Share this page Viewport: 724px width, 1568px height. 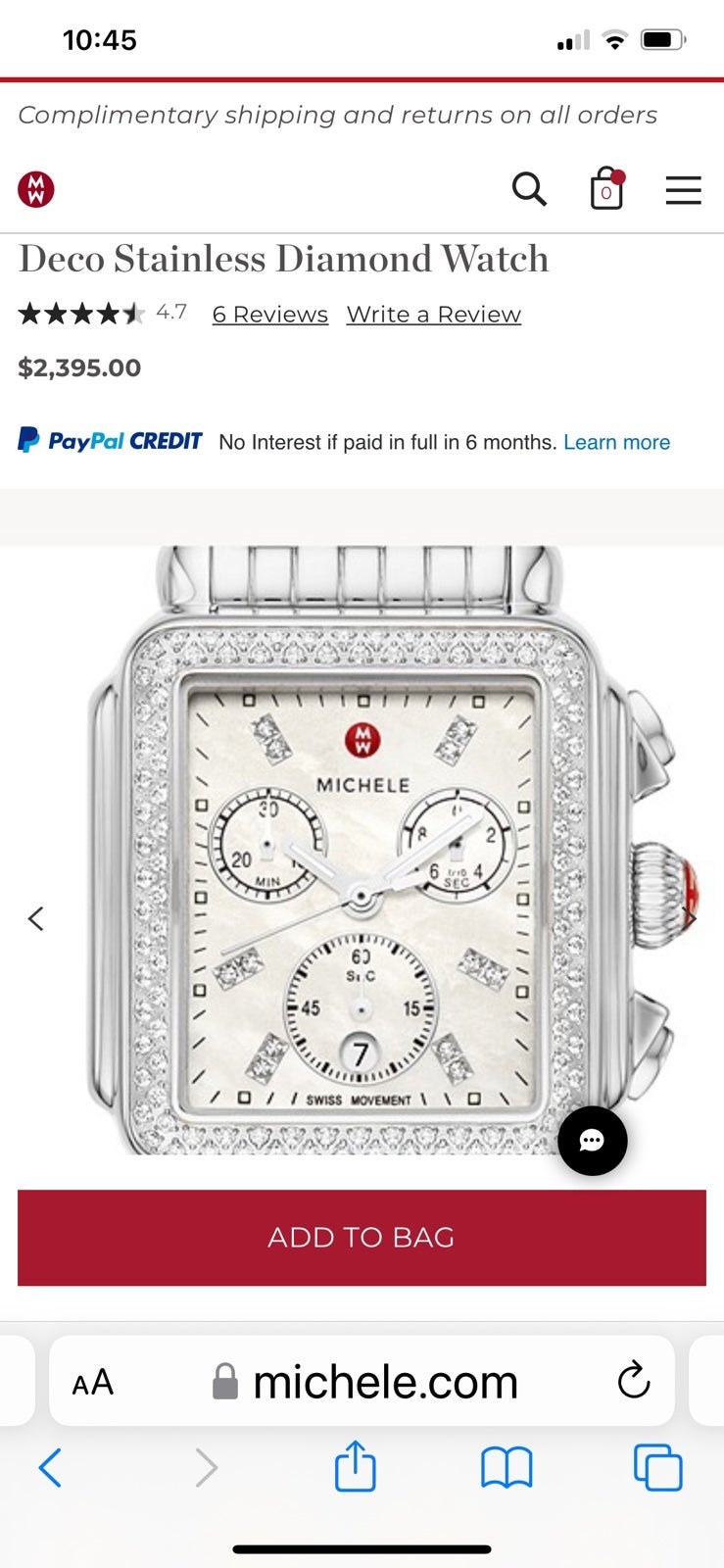355,1467
